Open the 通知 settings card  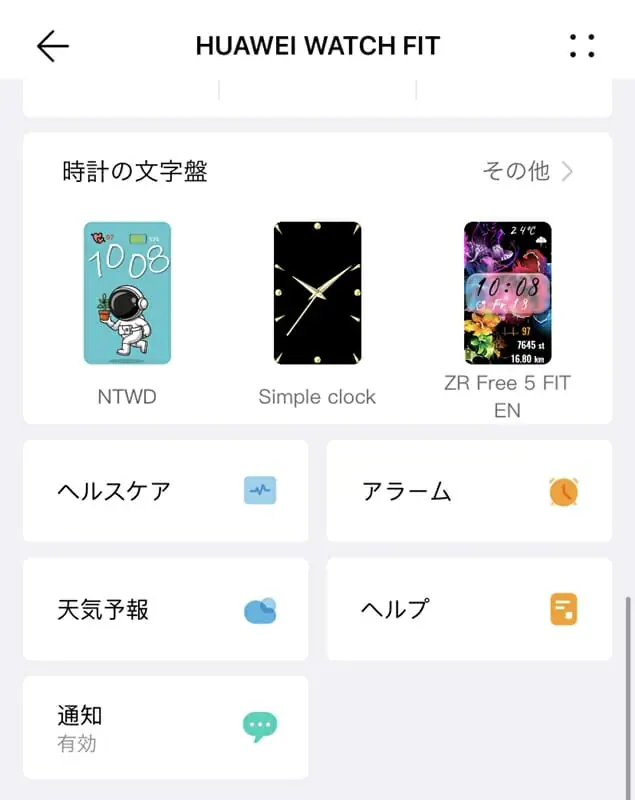coord(166,727)
